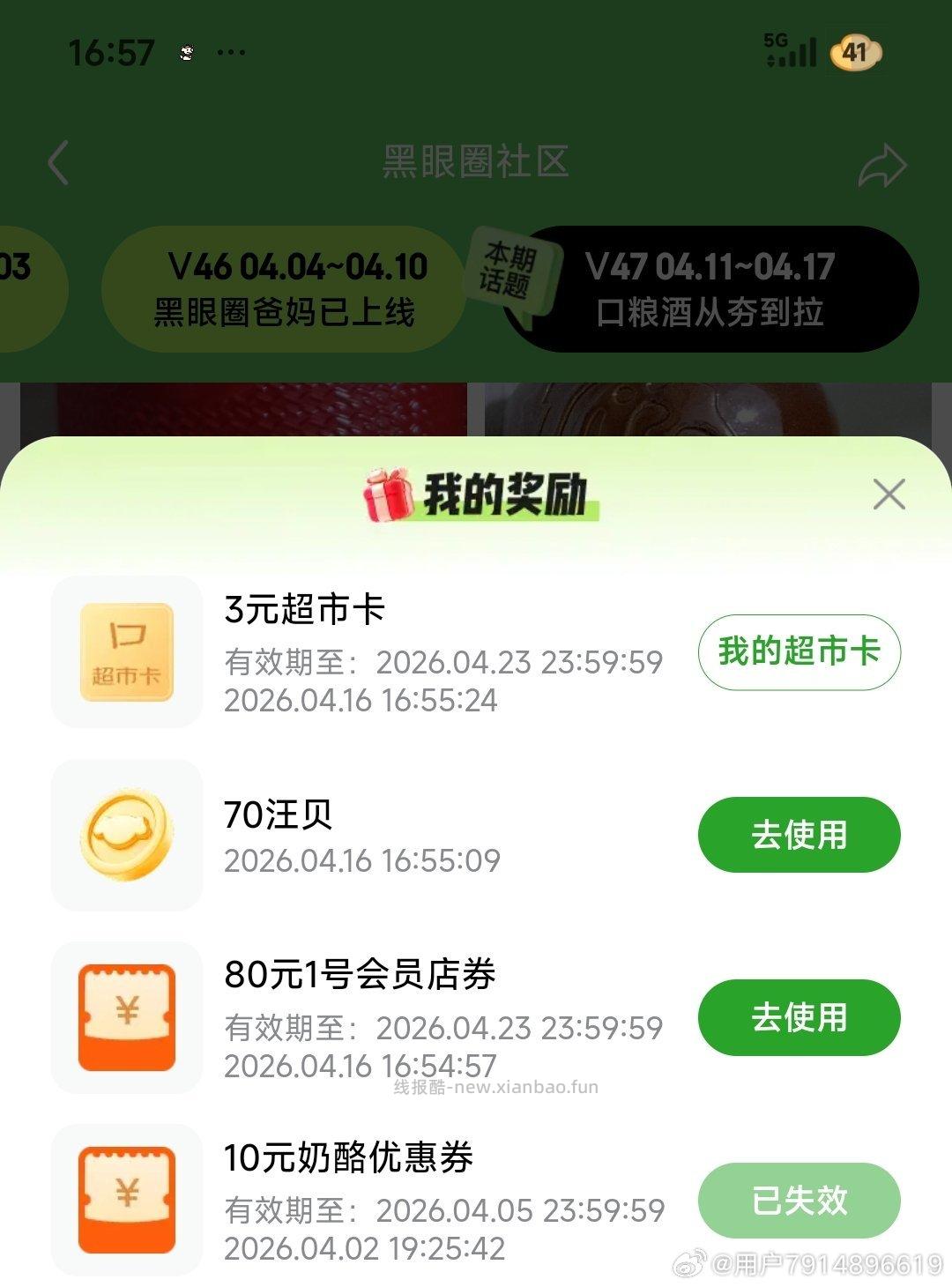The height and width of the screenshot is (1287, 952).
Task: Click the 80元1号会员店券 coupon icon
Action: pos(126,1016)
